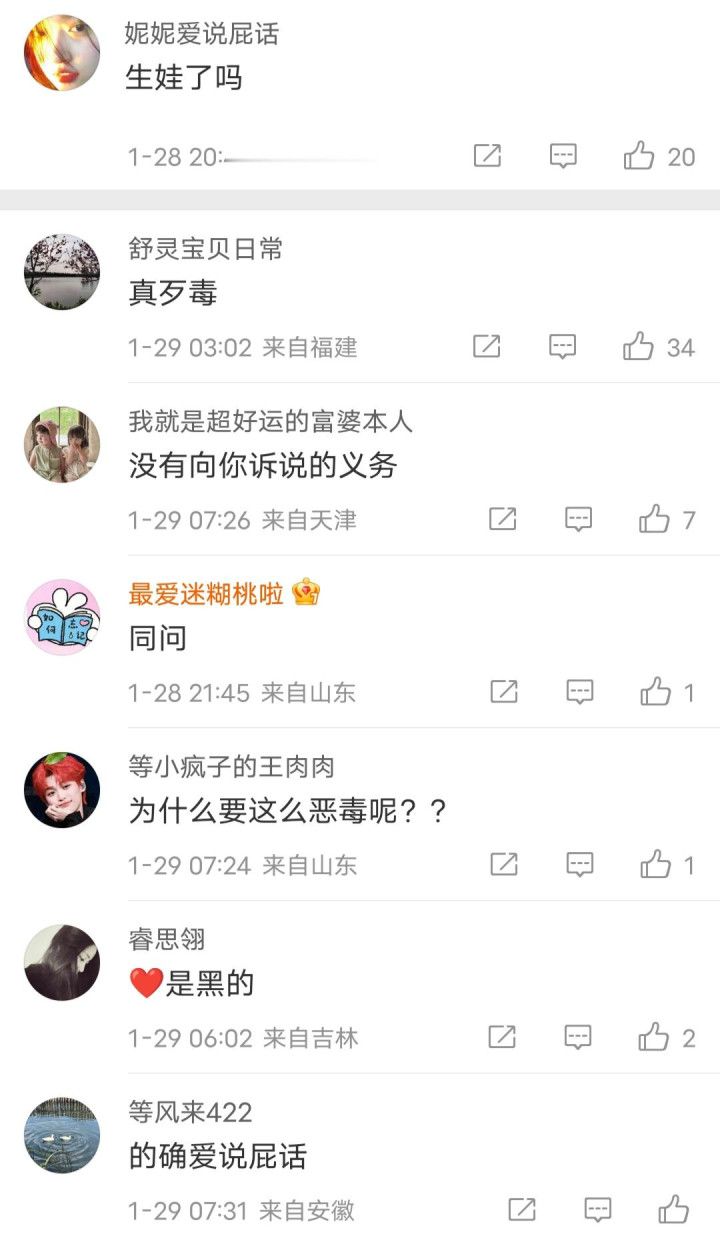Like 最爱迷糊桃啦's comment

655,692
